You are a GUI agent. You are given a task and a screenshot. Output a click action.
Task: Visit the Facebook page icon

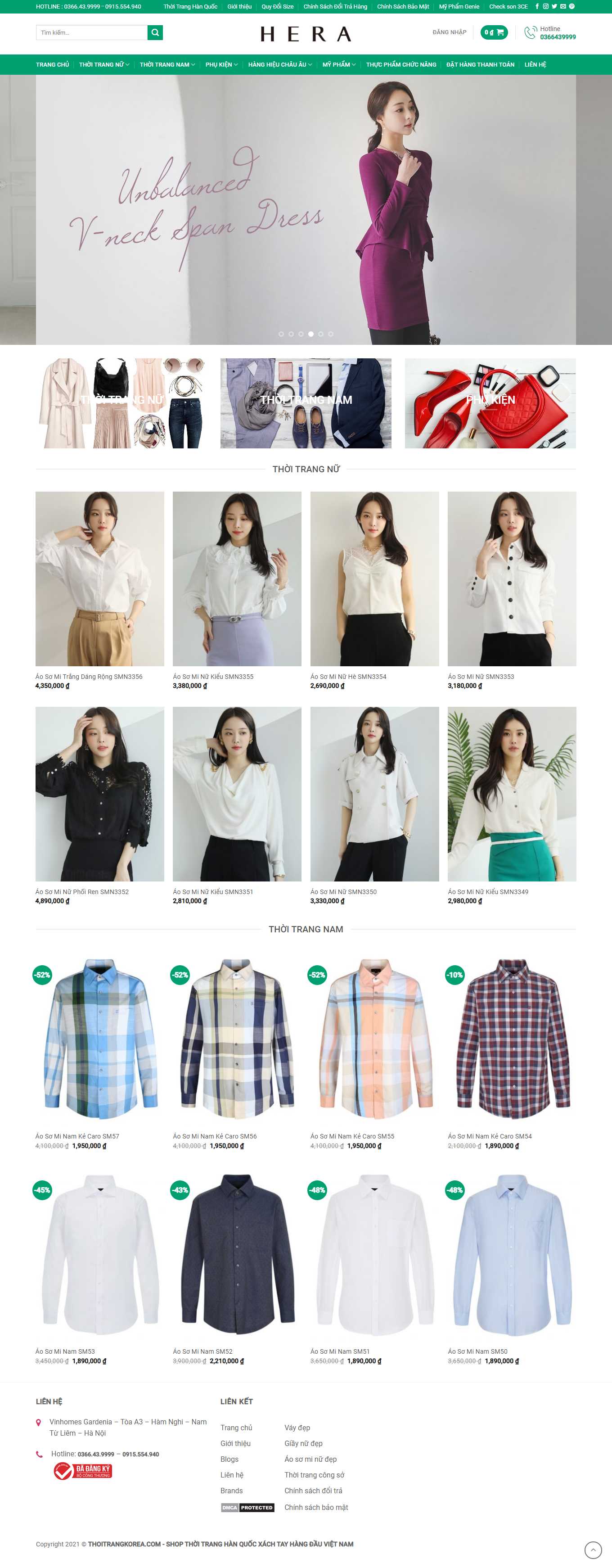coord(537,7)
